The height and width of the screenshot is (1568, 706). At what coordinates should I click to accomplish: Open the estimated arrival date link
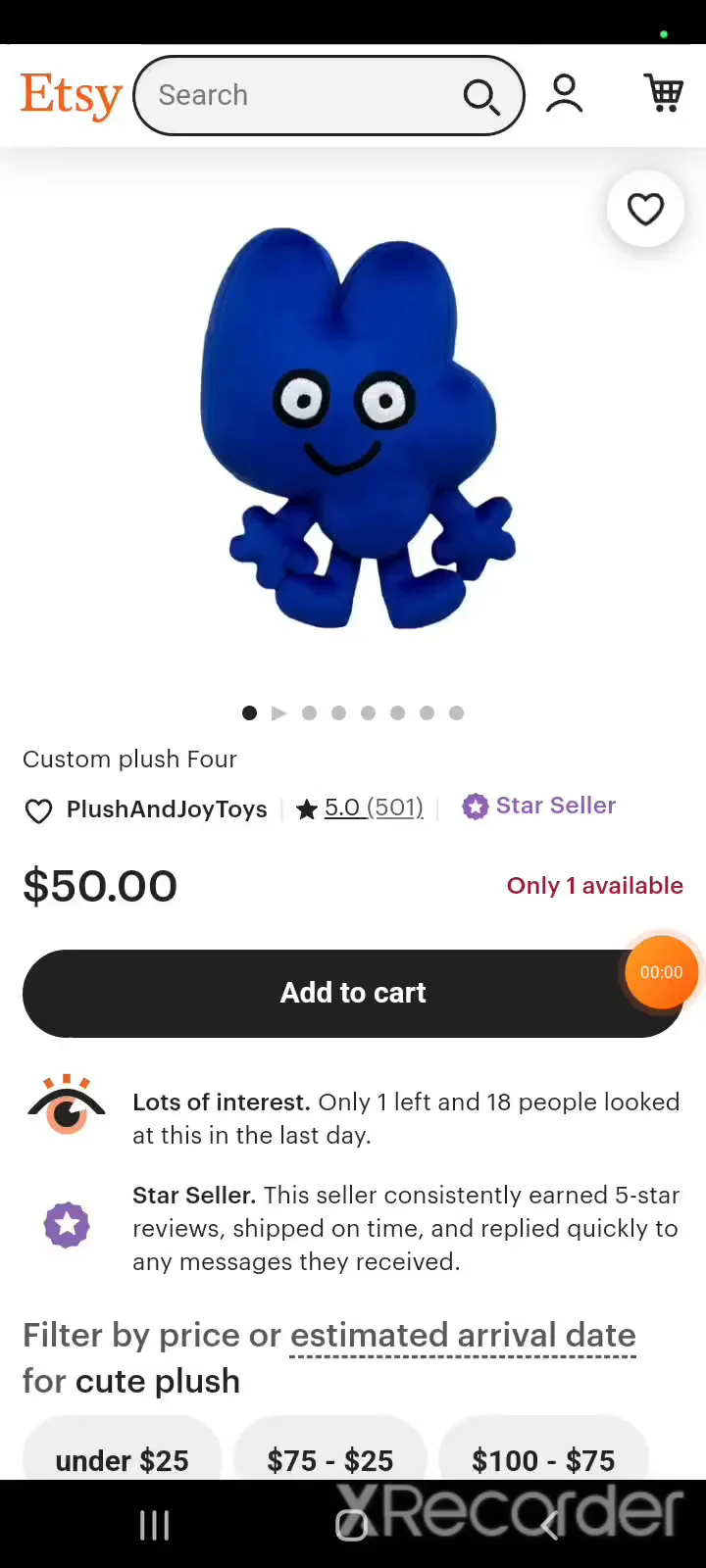463,1336
